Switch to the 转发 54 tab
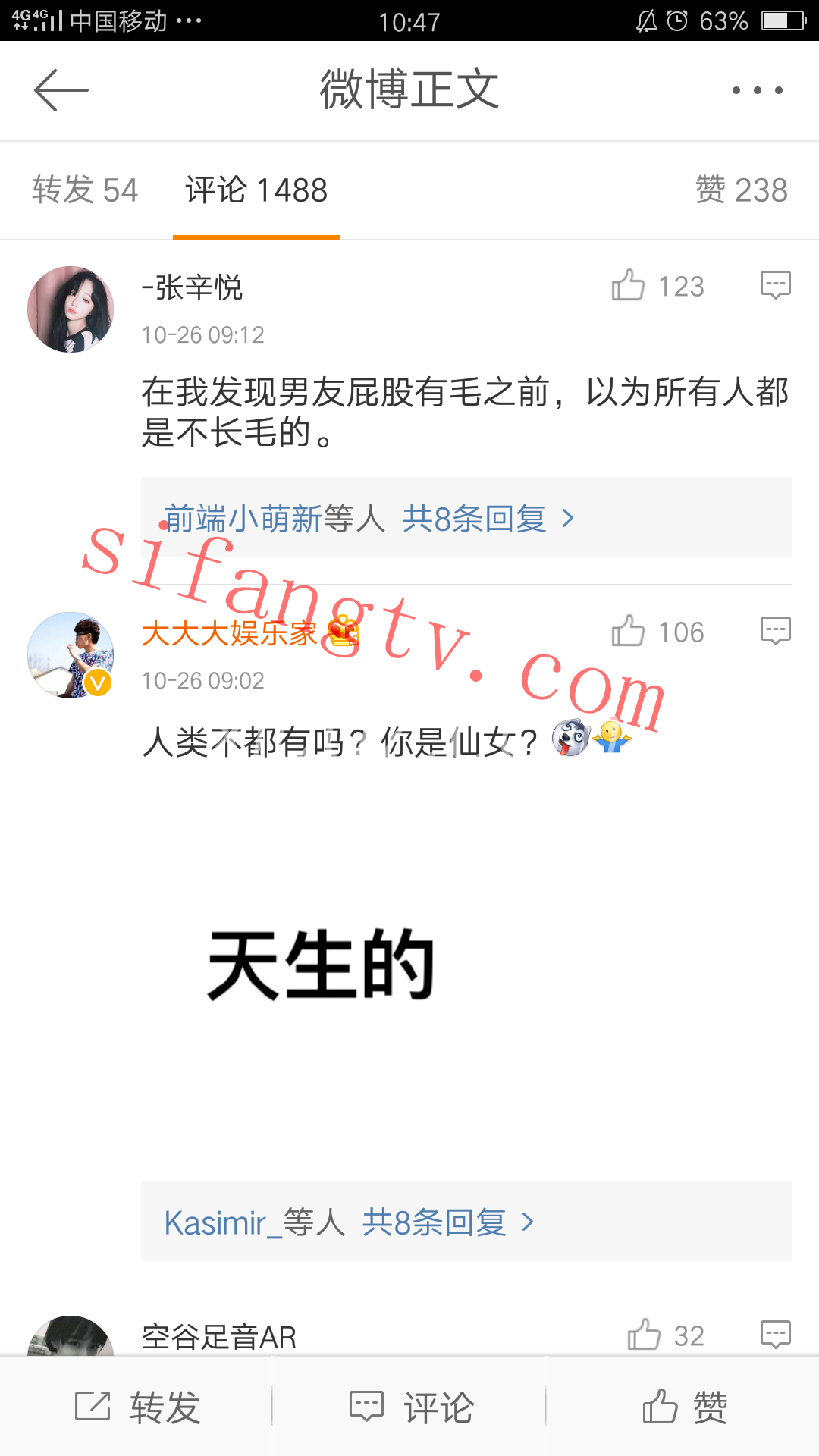This screenshot has height=1456, width=819. tap(85, 190)
